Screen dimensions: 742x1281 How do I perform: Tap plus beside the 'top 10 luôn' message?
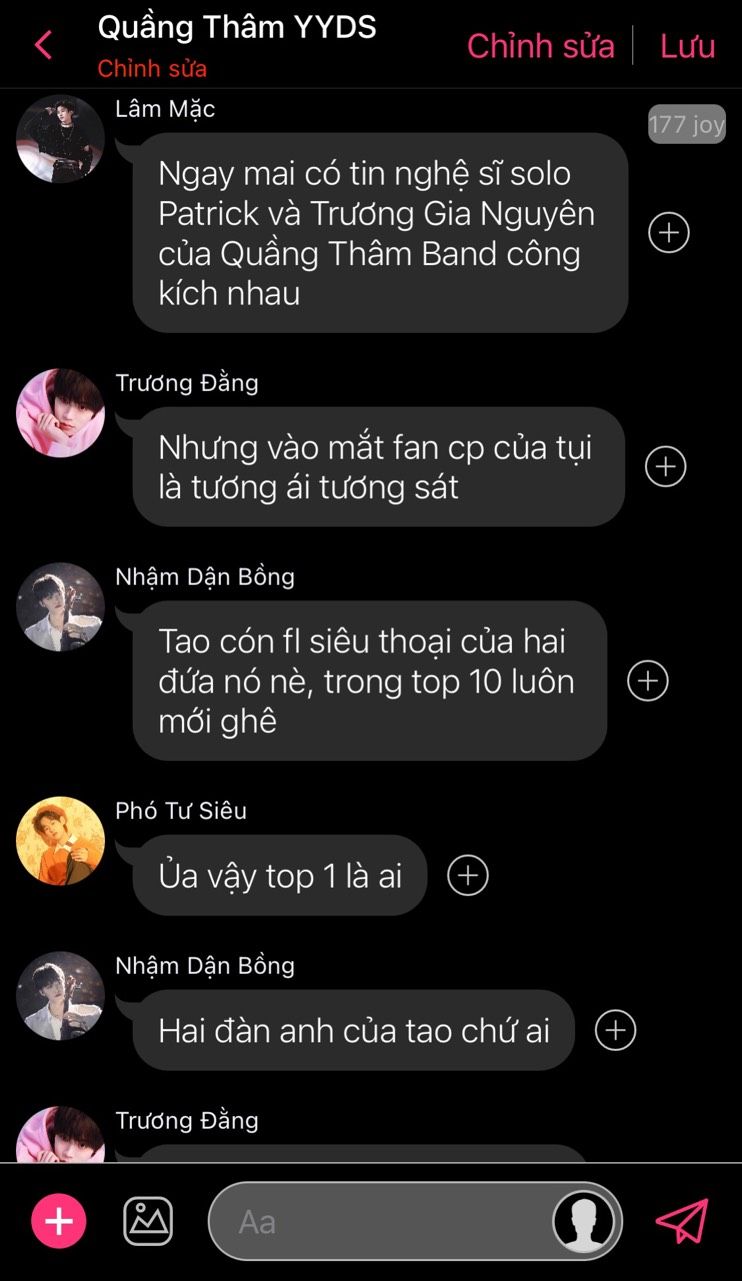[x=648, y=681]
